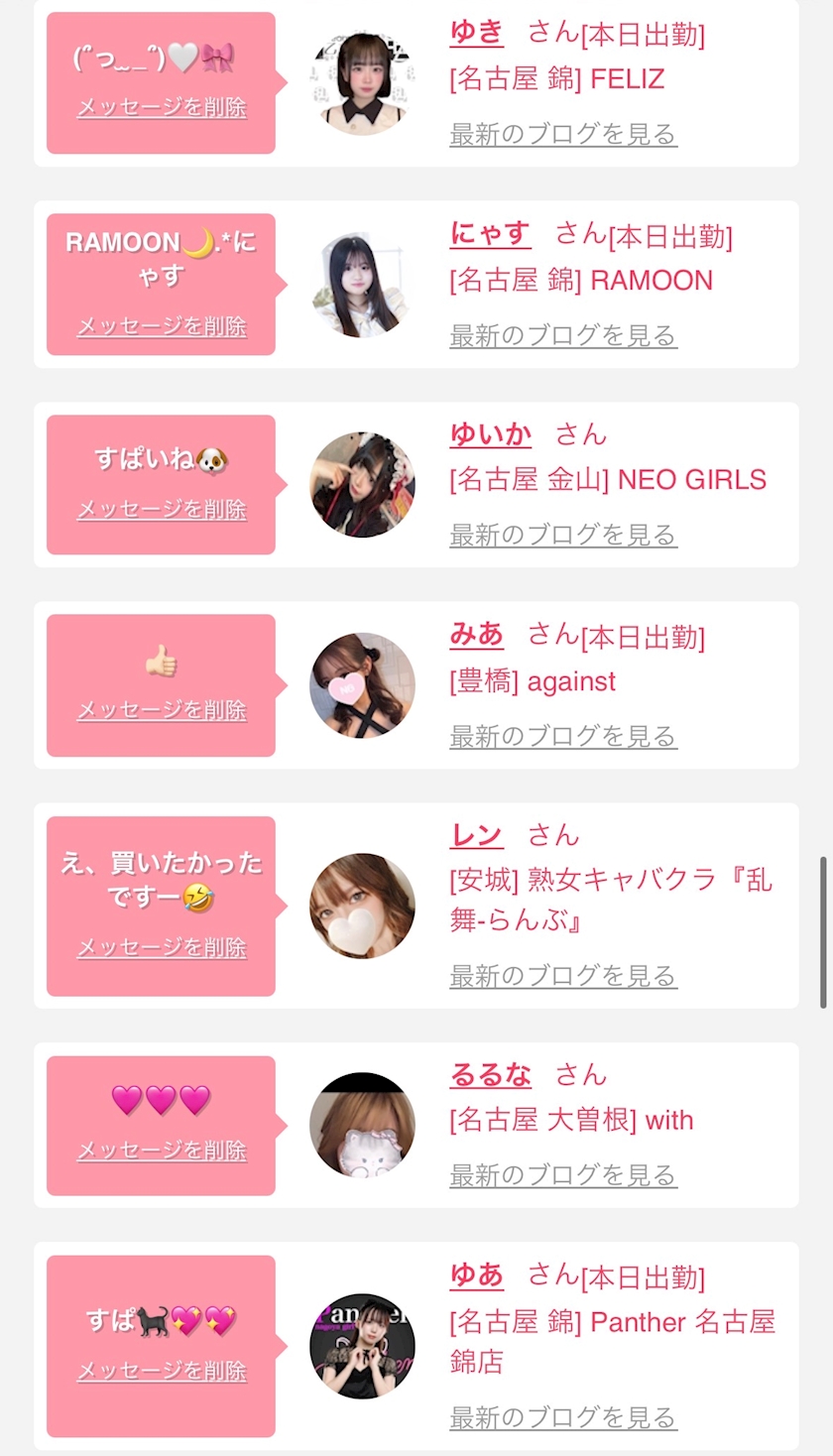Delete the すぱいね message to ゆいか
The width and height of the screenshot is (833, 1456).
[162, 509]
